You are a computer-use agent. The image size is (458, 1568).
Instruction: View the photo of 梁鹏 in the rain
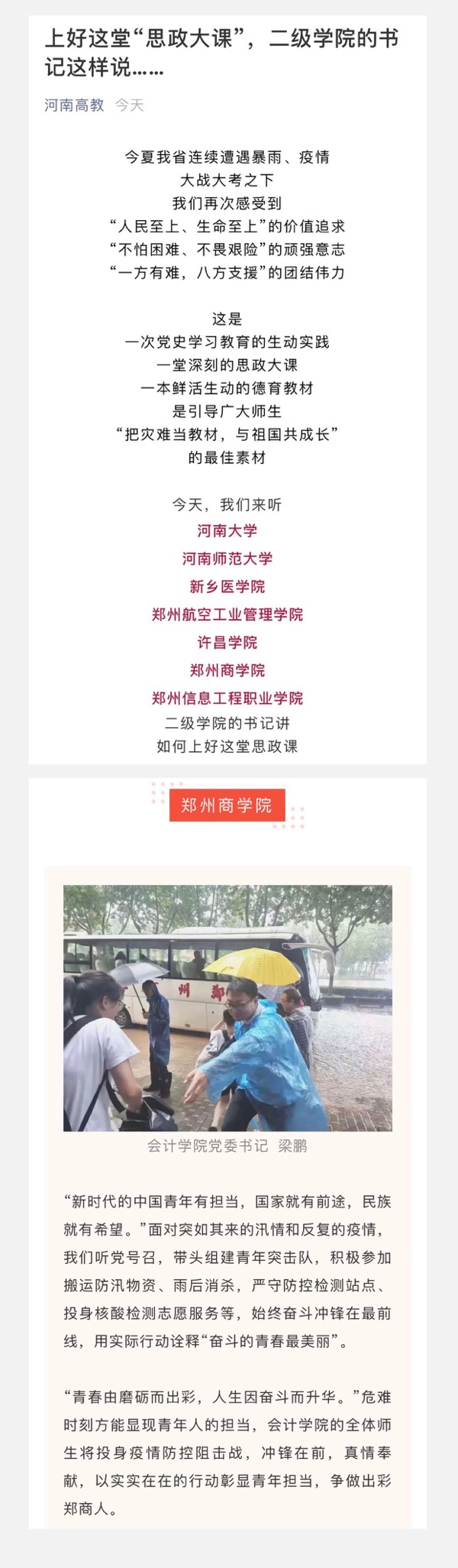pyautogui.click(x=227, y=1007)
